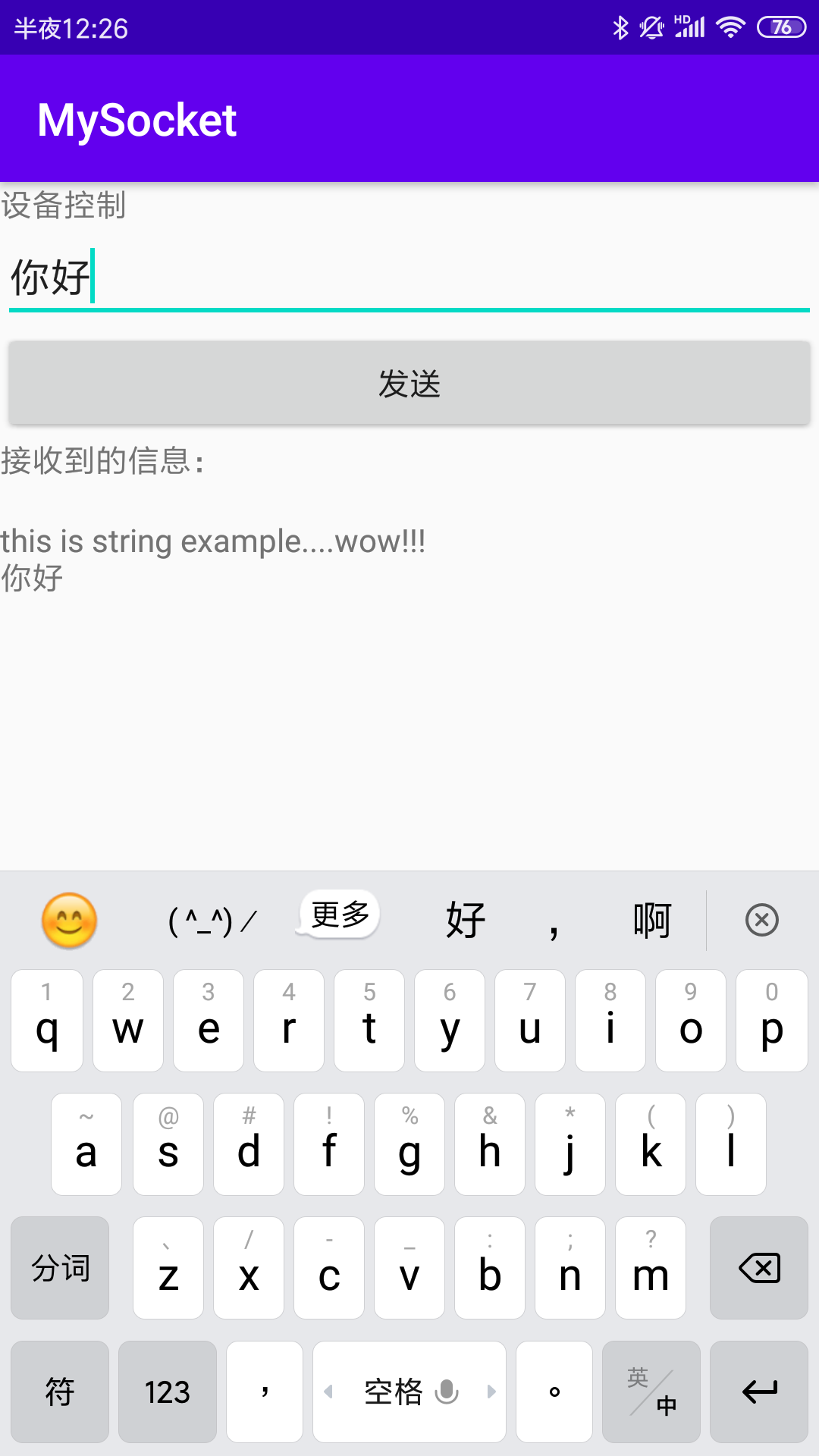The image size is (819, 1456).
Task: Switch to the 123 number keyboard
Action: click(x=168, y=1392)
